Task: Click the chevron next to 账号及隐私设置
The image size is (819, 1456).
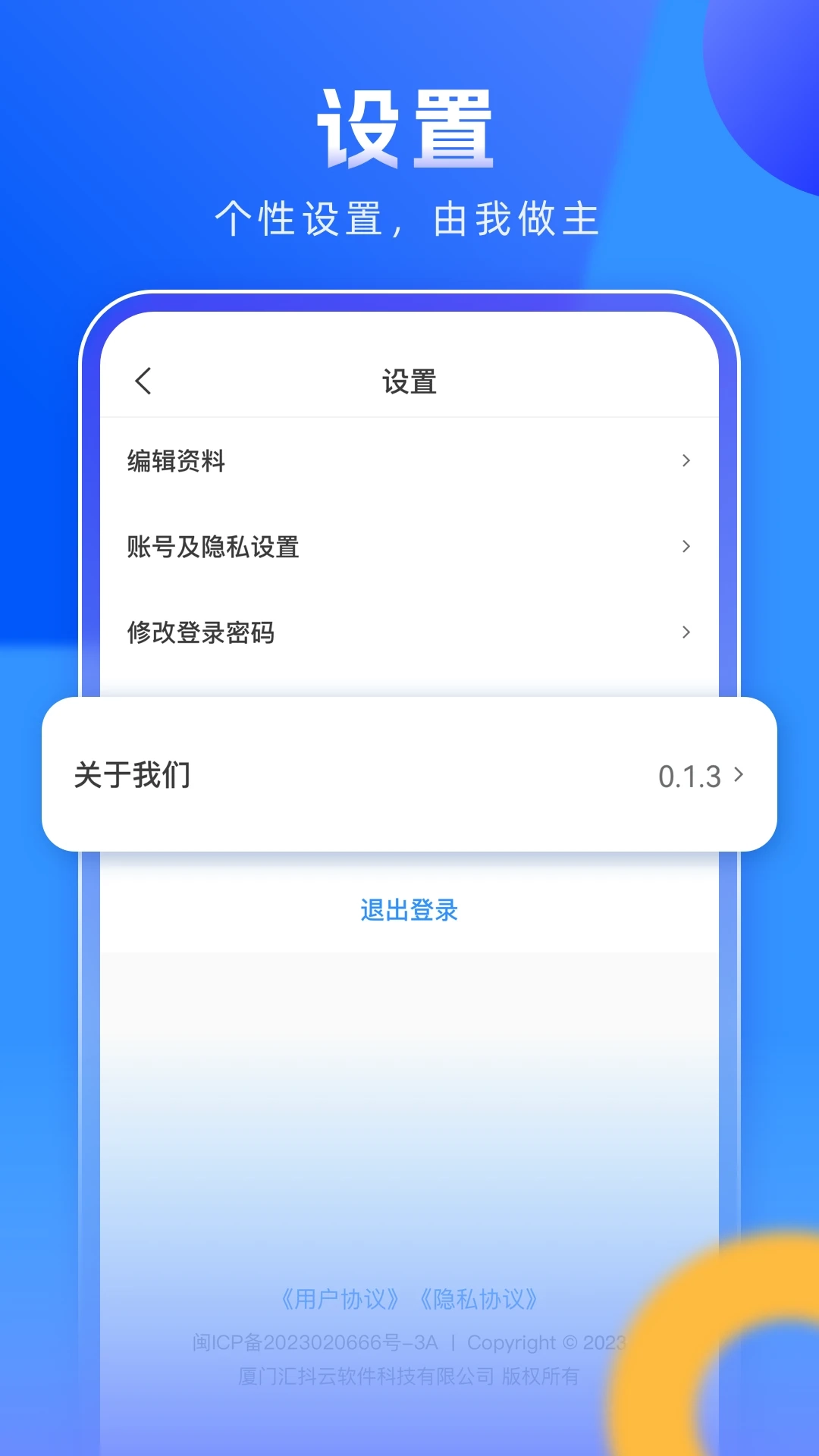Action: [x=687, y=547]
